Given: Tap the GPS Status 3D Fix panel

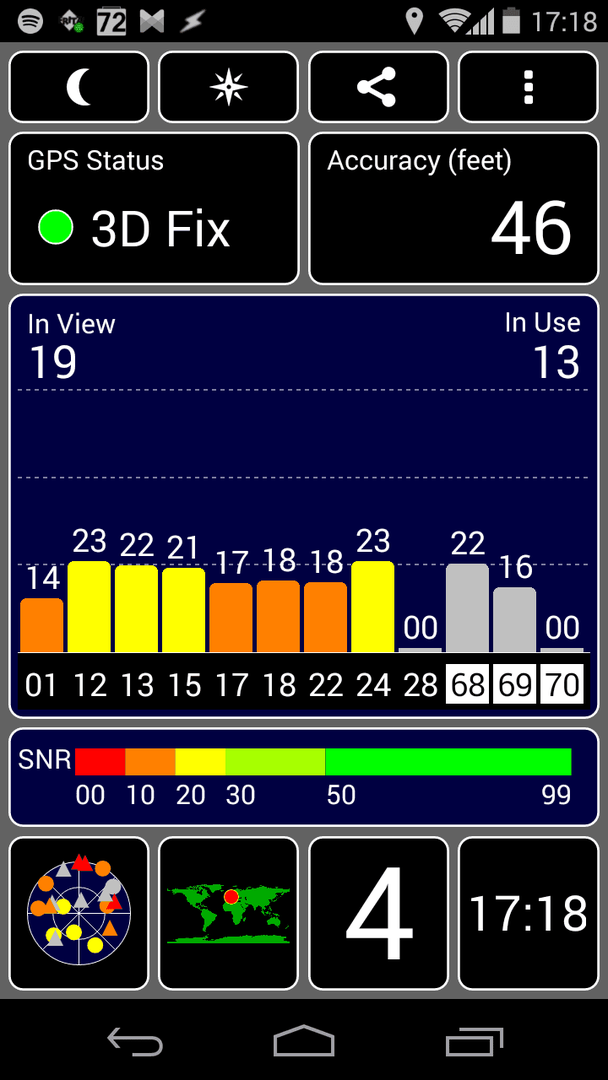Looking at the screenshot, I should [154, 209].
